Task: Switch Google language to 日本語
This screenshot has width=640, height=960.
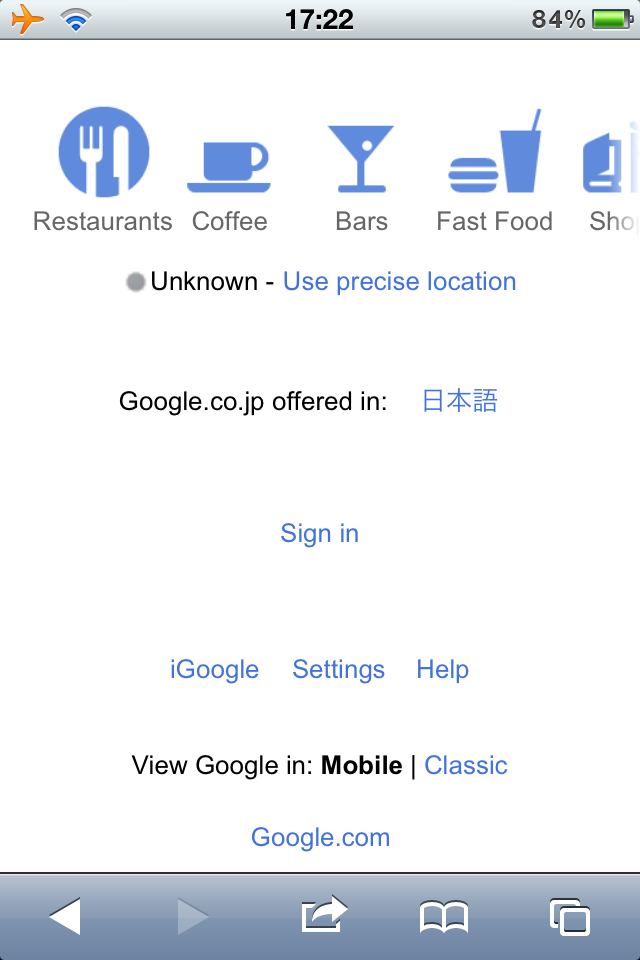Action: pyautogui.click(x=460, y=402)
